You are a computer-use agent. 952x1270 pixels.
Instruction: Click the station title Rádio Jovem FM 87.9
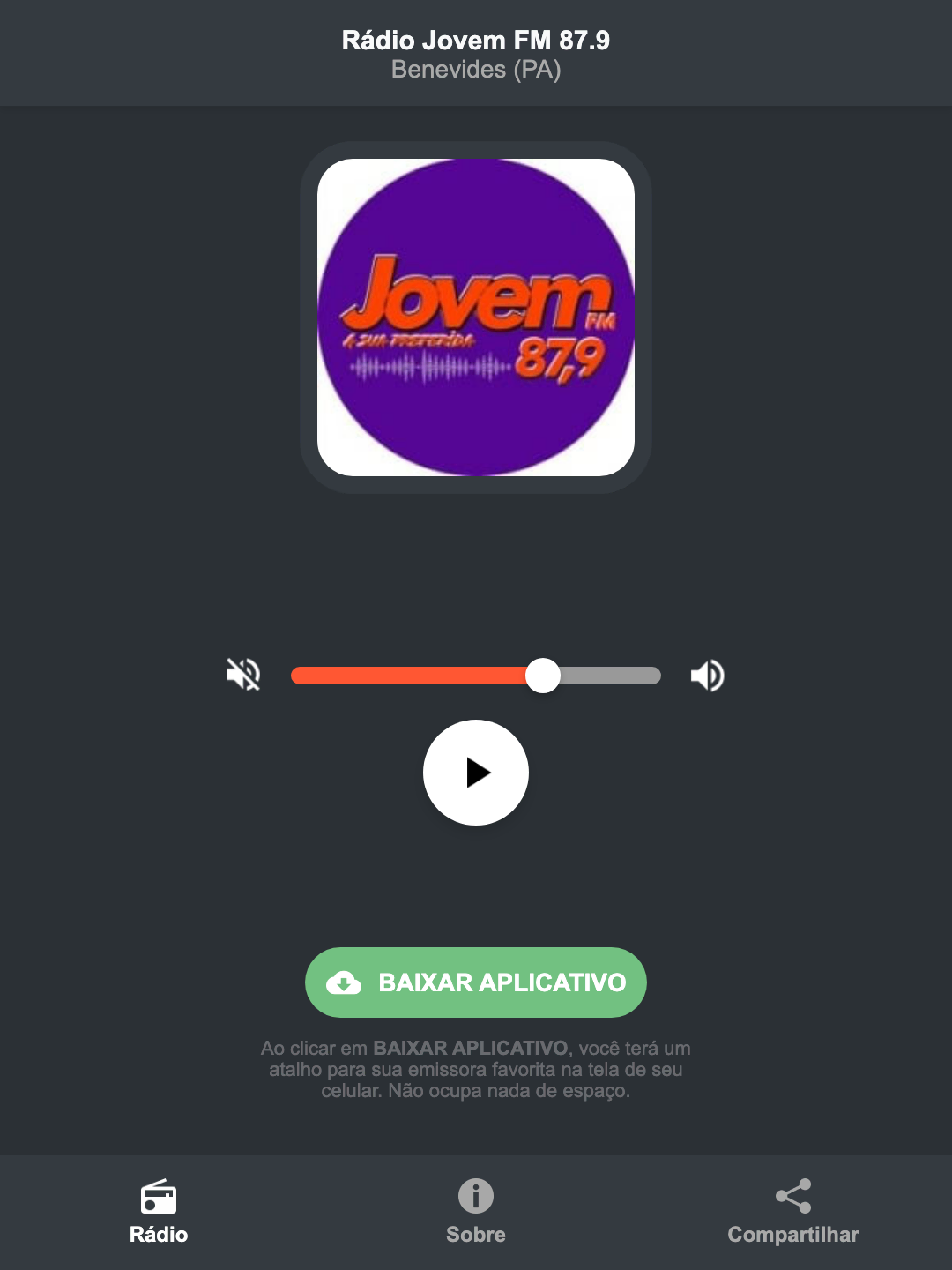pos(475,40)
